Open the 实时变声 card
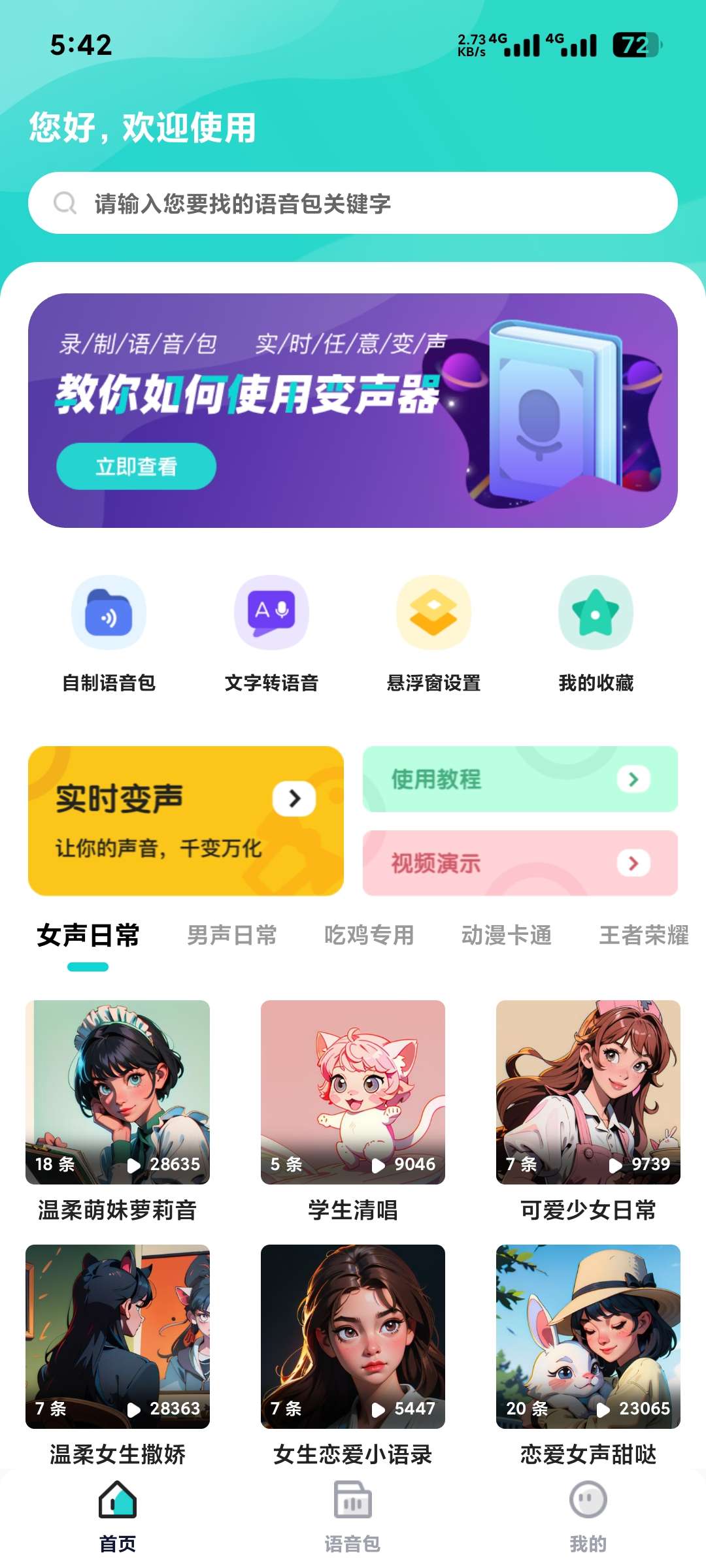Image resolution: width=706 pixels, height=1568 pixels. [x=186, y=821]
